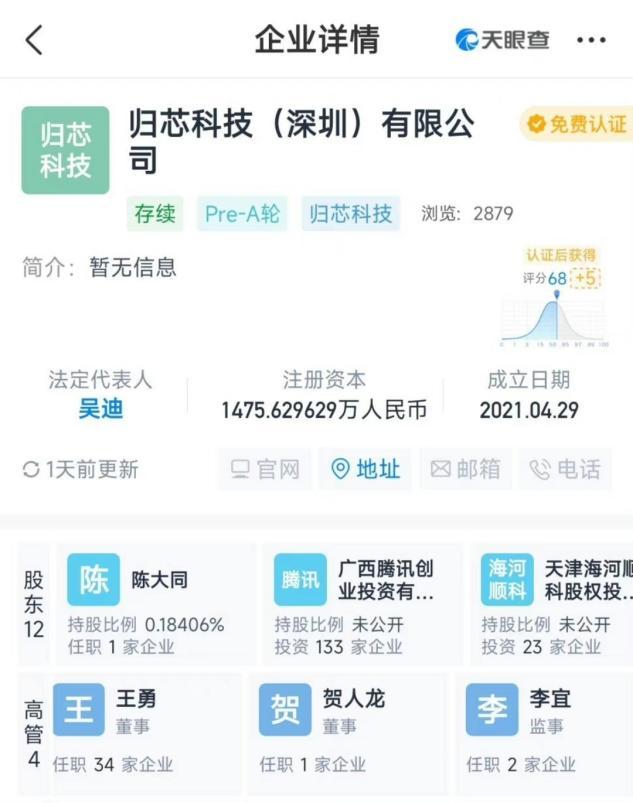This screenshot has width=633, height=803.
Task: Open the 官网 website button
Action: [x=265, y=469]
